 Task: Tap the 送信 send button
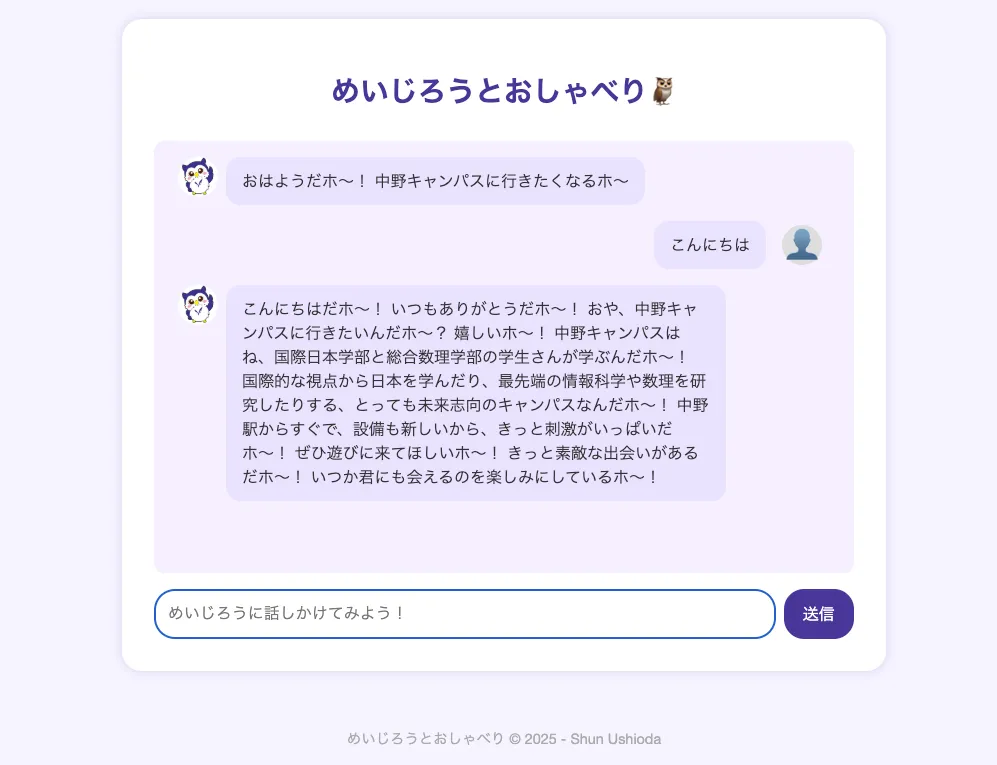tap(818, 614)
